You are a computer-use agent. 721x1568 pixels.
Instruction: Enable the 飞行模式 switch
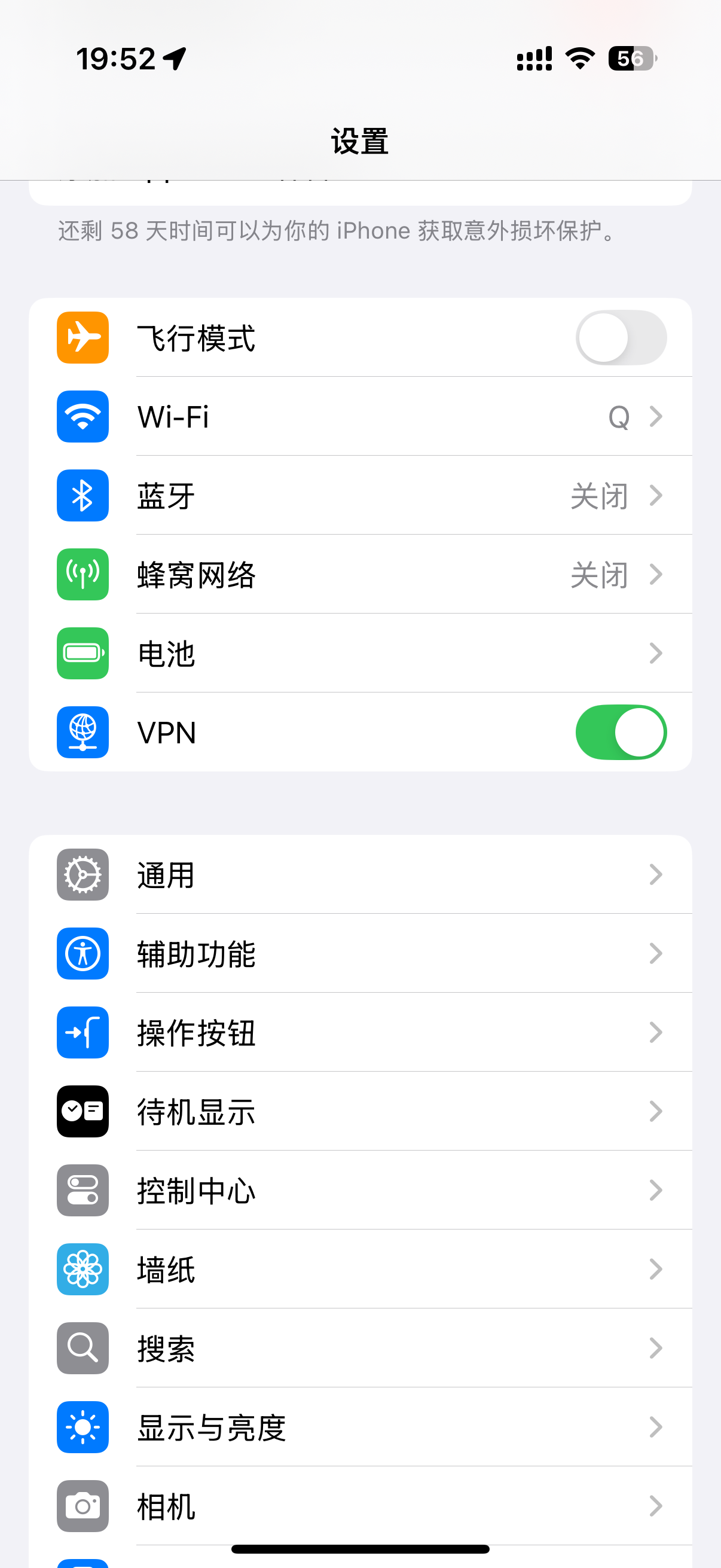tap(621, 338)
